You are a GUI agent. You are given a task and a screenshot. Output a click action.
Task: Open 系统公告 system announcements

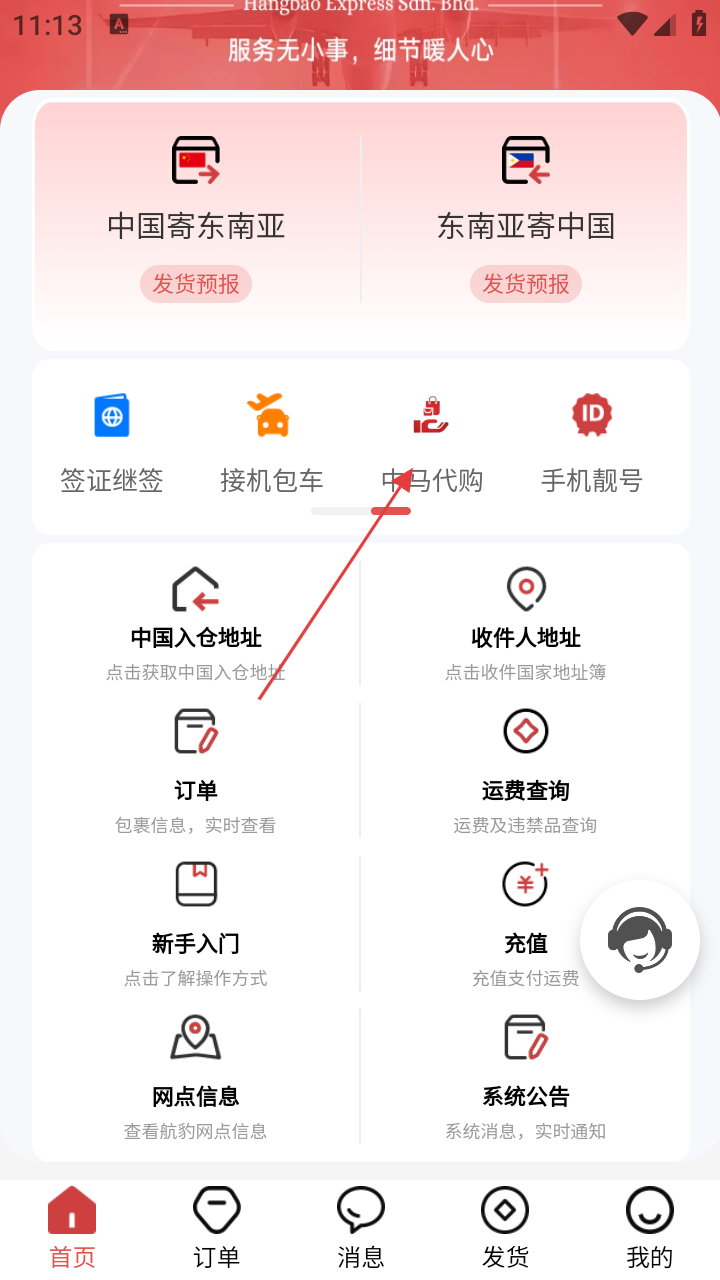(x=526, y=1076)
